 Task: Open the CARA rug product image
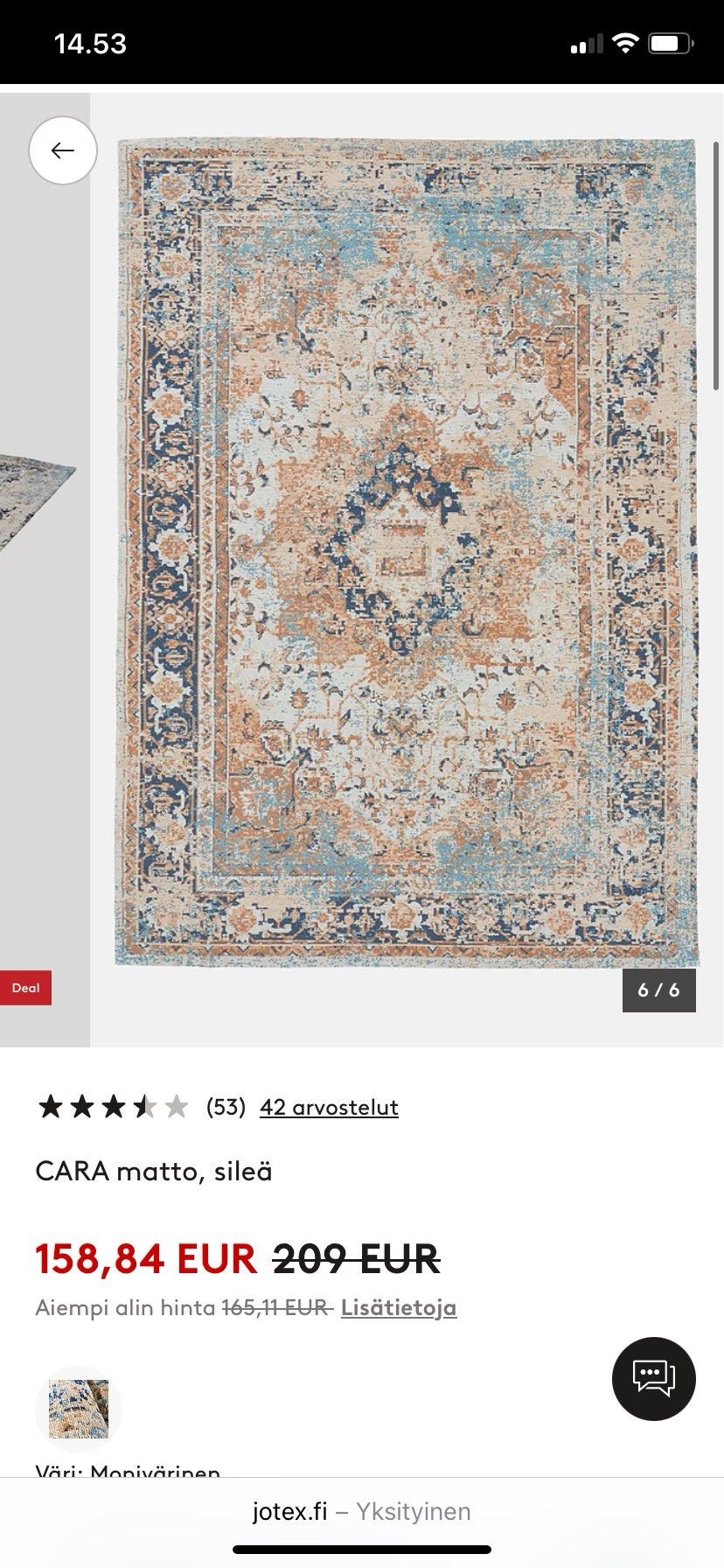(x=406, y=553)
